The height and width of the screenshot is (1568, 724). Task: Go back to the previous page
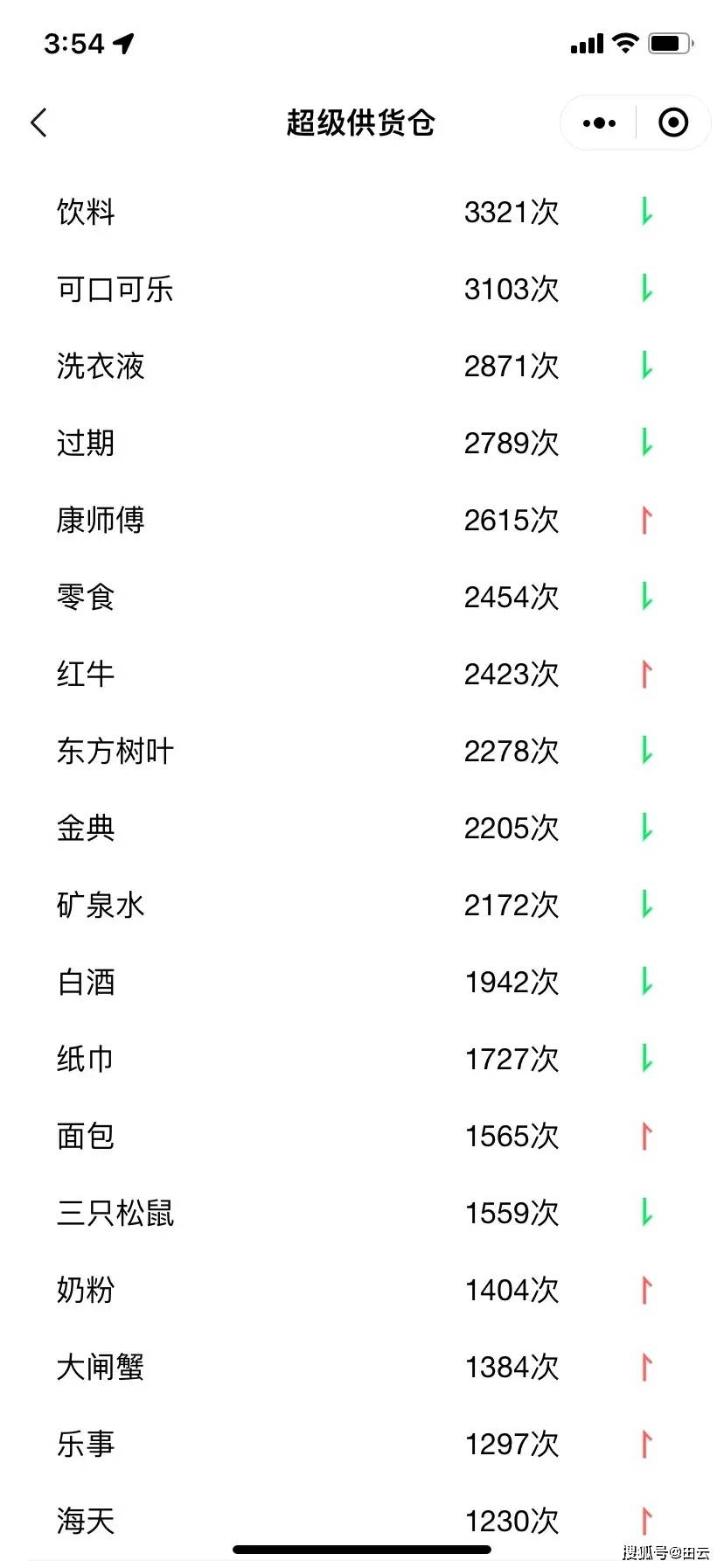pos(38,122)
